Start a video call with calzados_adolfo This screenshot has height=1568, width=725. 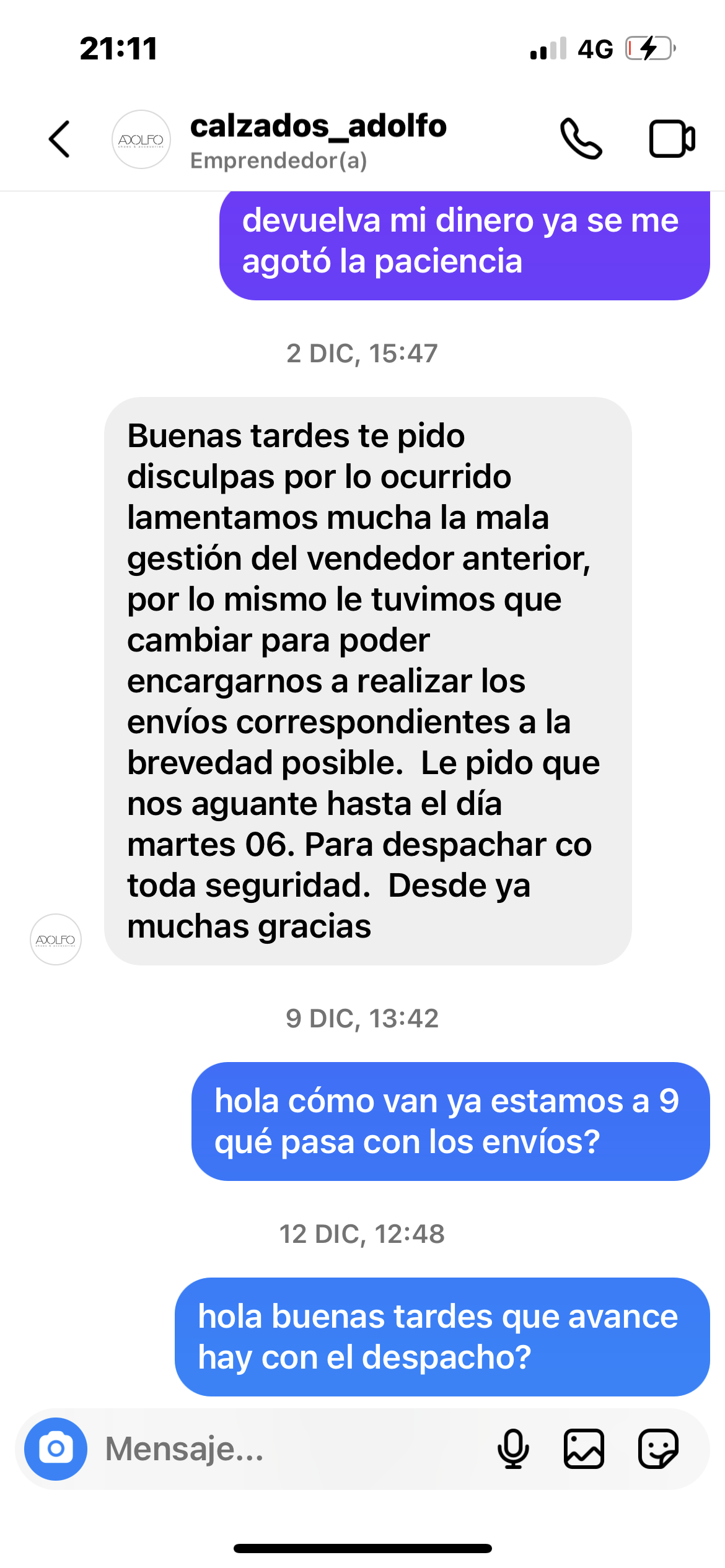click(672, 139)
